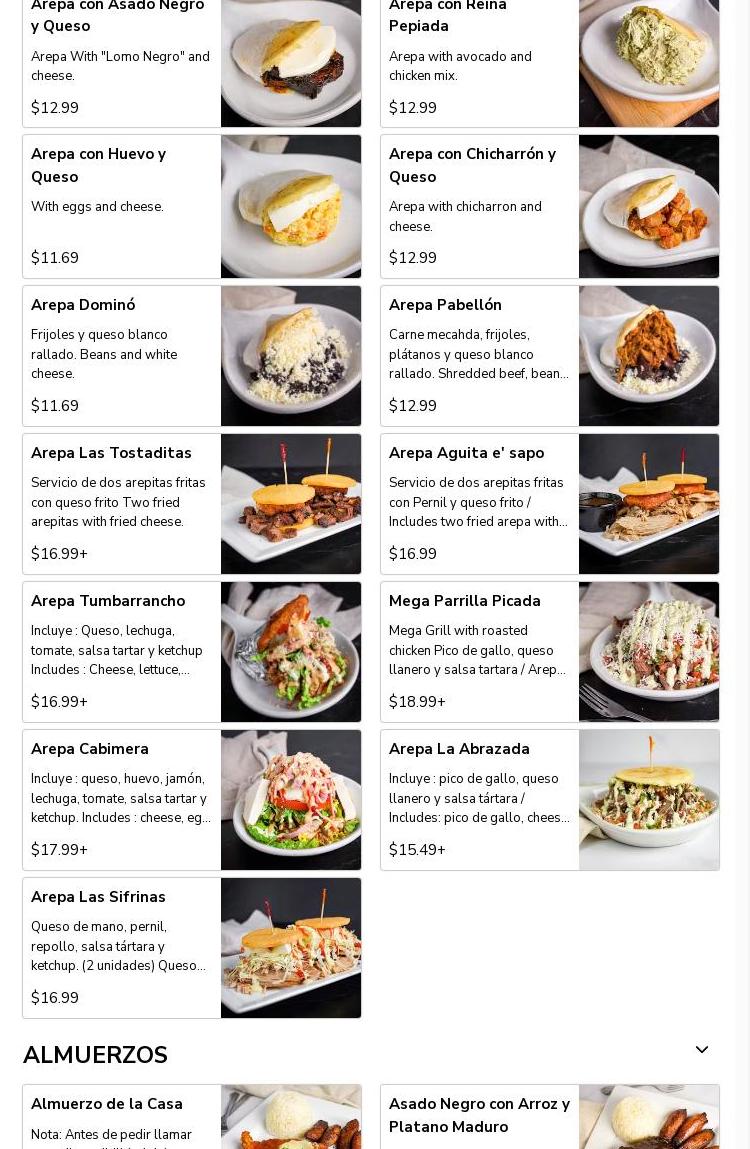View Almuerzo de la Casa
This screenshot has height=1149, width=750.
point(191,1118)
